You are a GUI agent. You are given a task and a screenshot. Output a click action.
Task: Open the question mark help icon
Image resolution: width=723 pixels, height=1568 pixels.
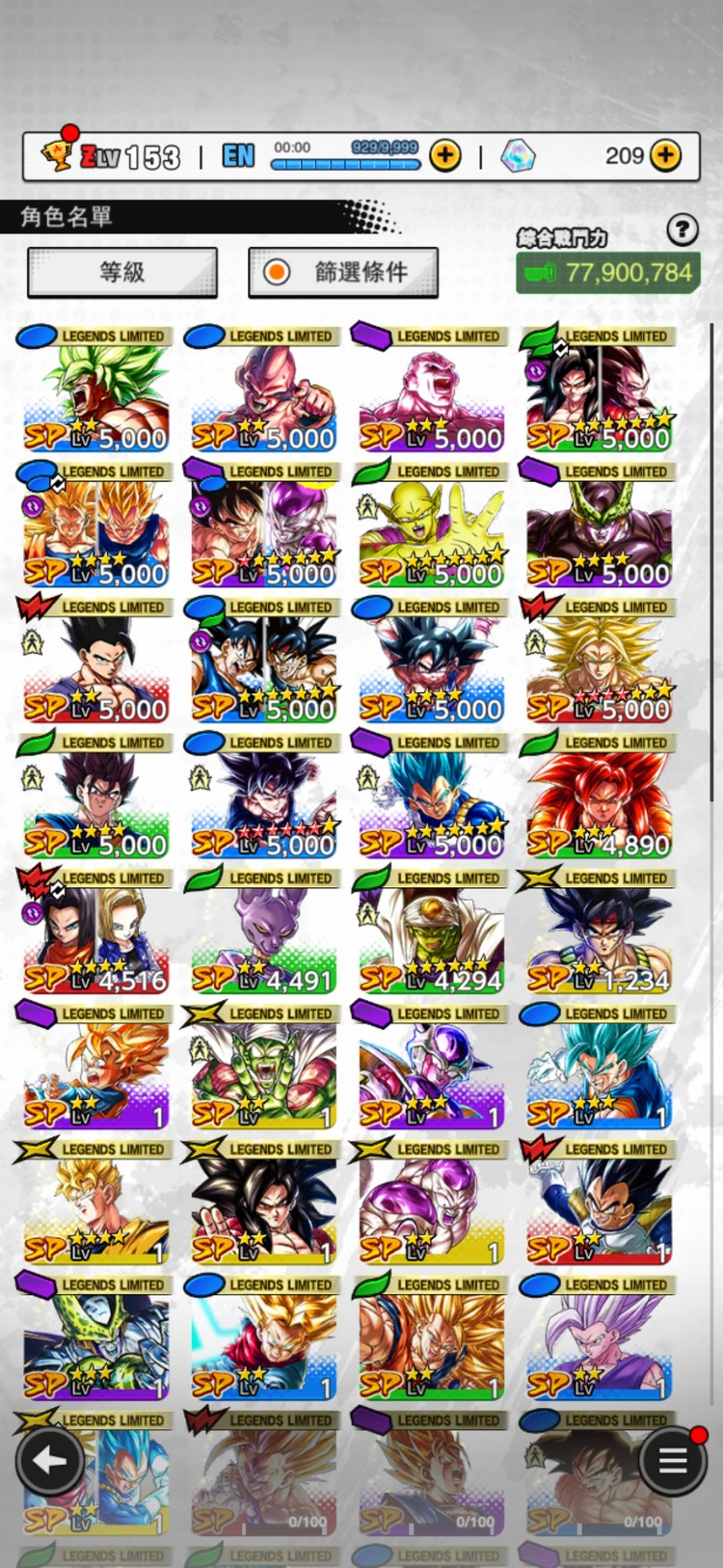coord(683,230)
